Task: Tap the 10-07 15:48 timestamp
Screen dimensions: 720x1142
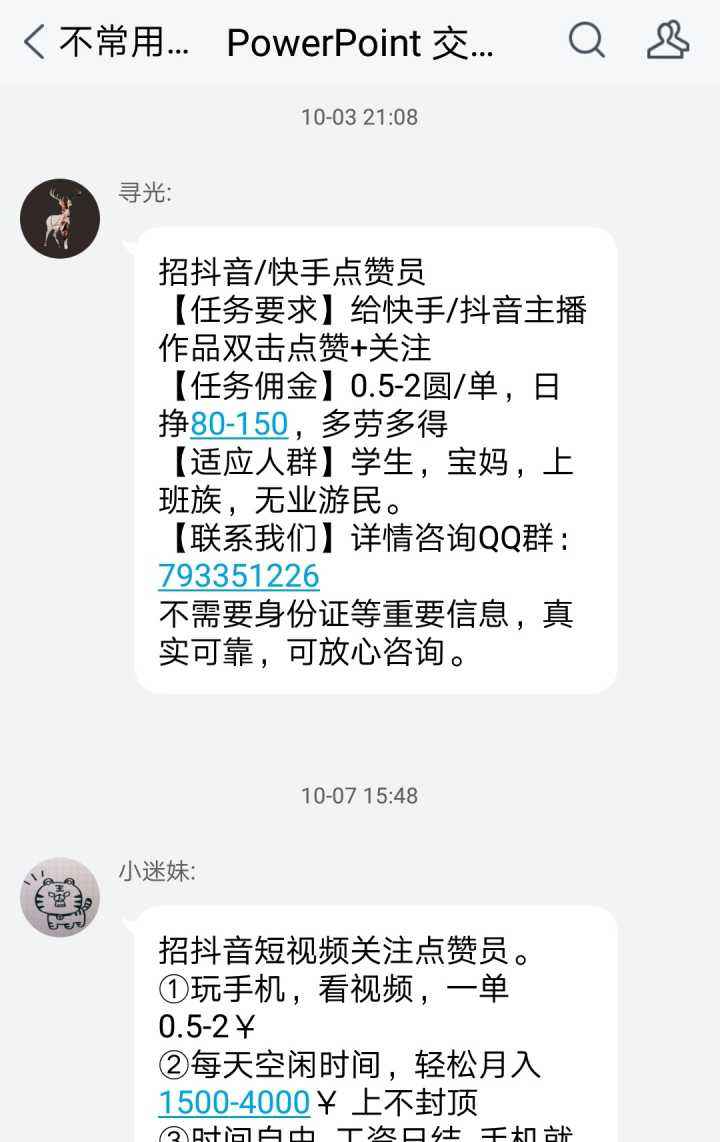Action: (360, 794)
